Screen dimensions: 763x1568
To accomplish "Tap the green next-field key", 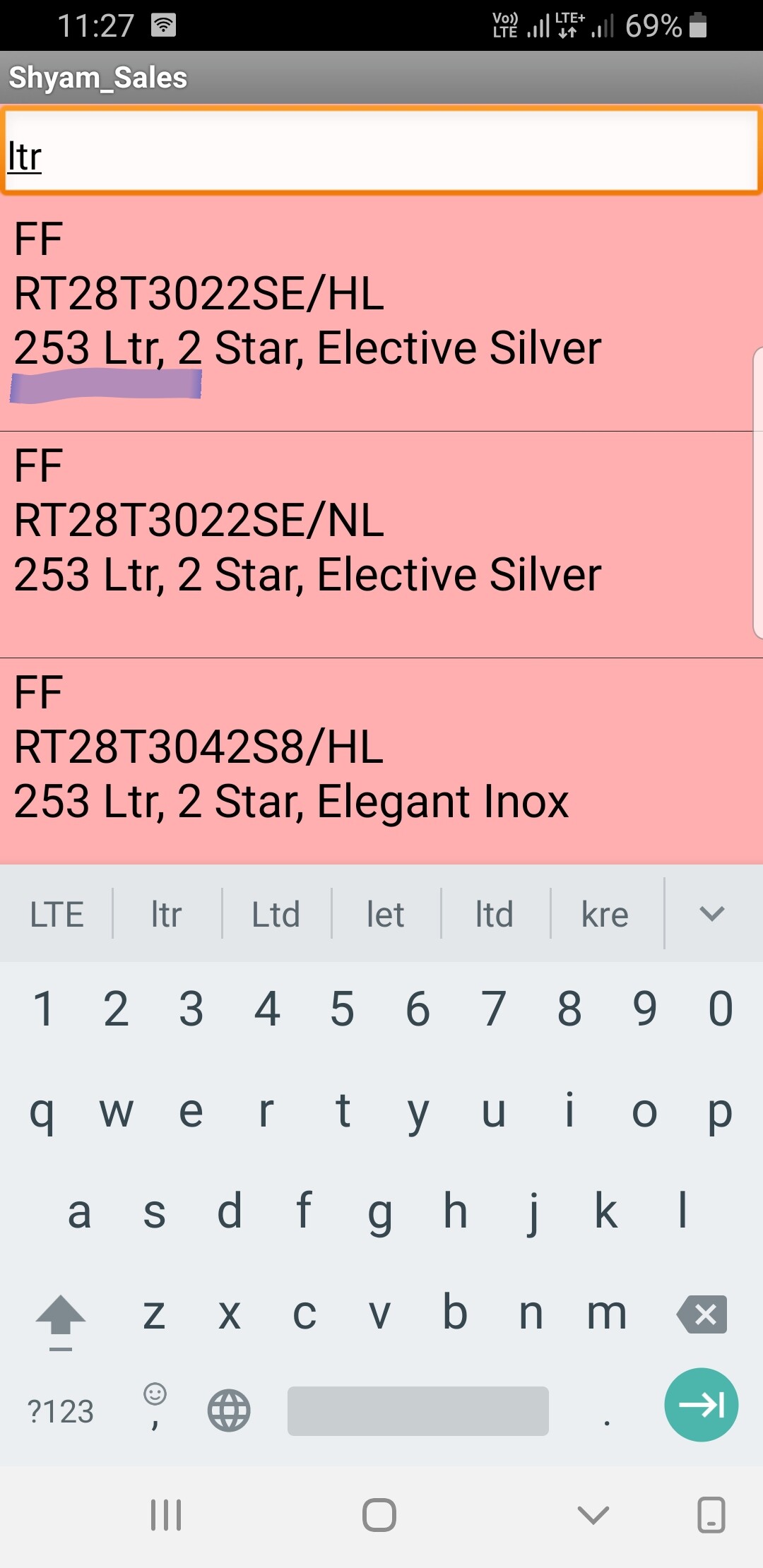I will (702, 1405).
